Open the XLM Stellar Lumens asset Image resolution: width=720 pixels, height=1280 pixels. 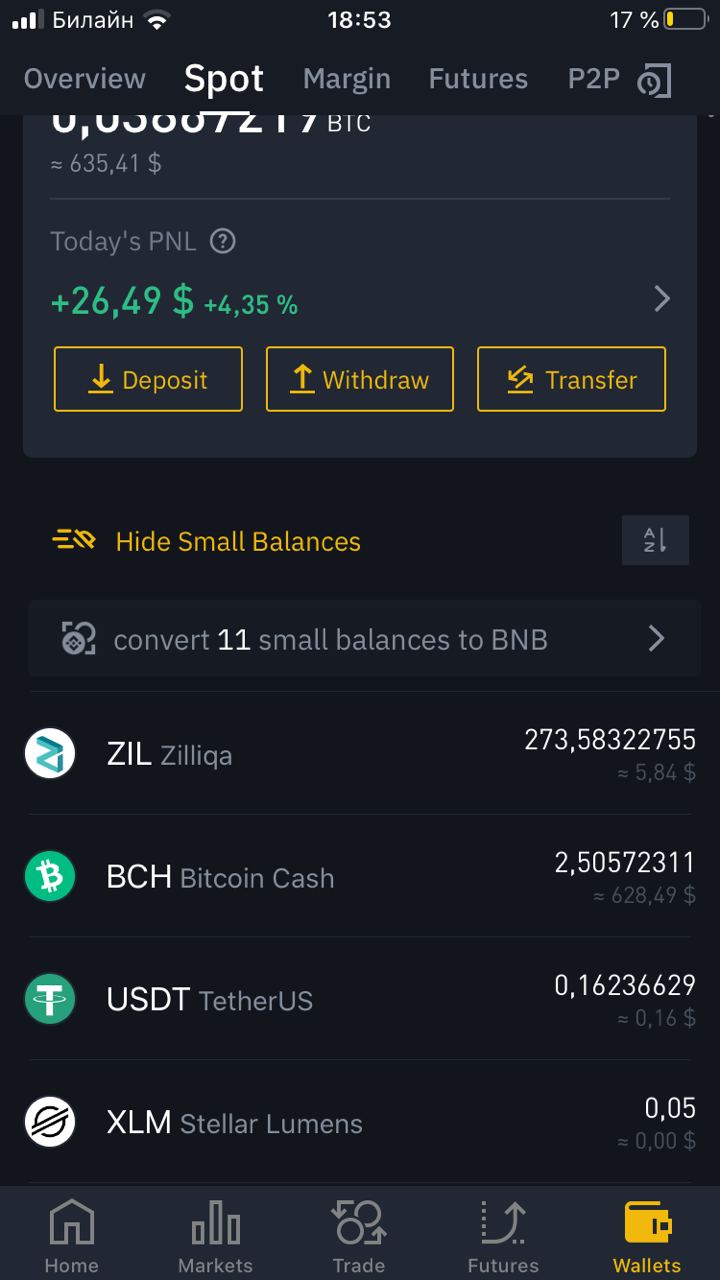pos(360,1123)
